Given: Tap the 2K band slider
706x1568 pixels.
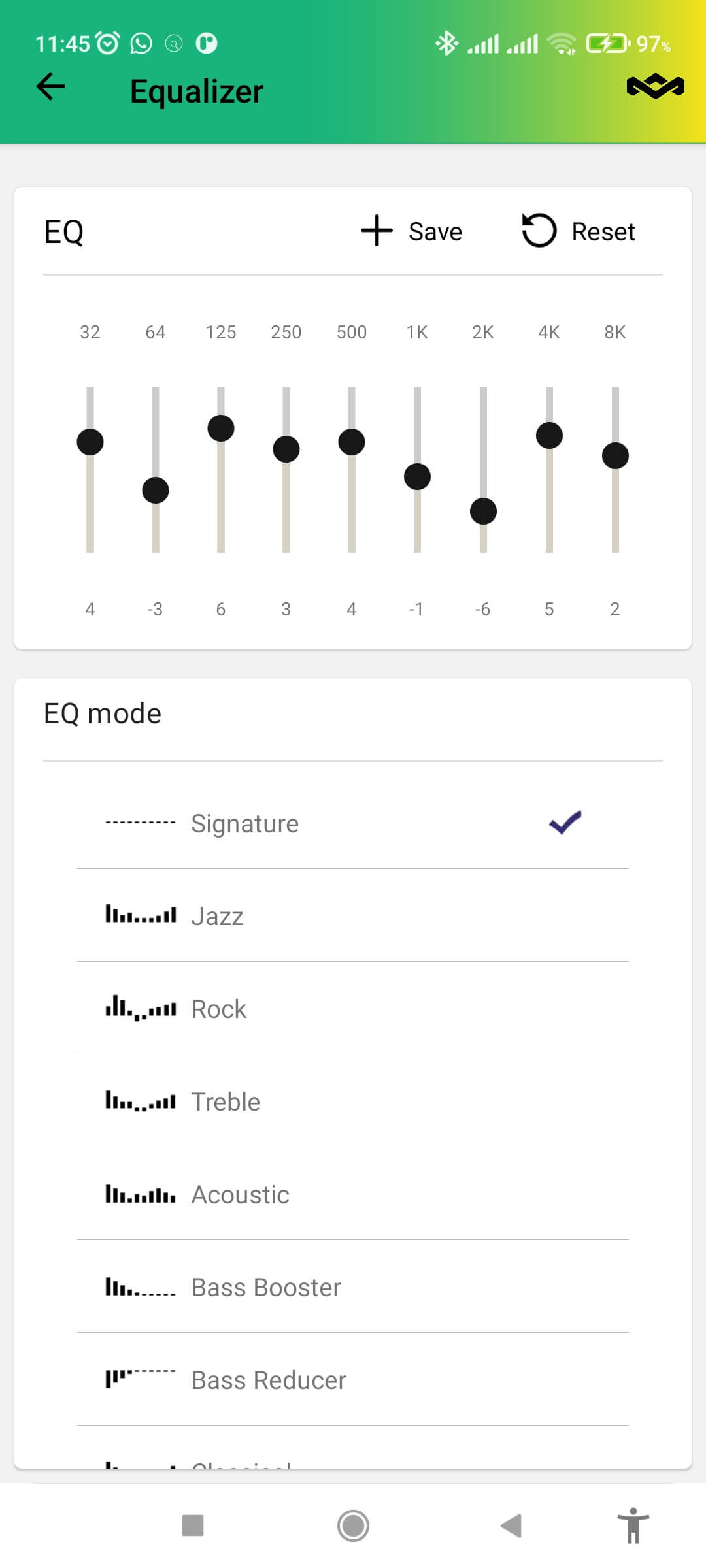Looking at the screenshot, I should (483, 511).
